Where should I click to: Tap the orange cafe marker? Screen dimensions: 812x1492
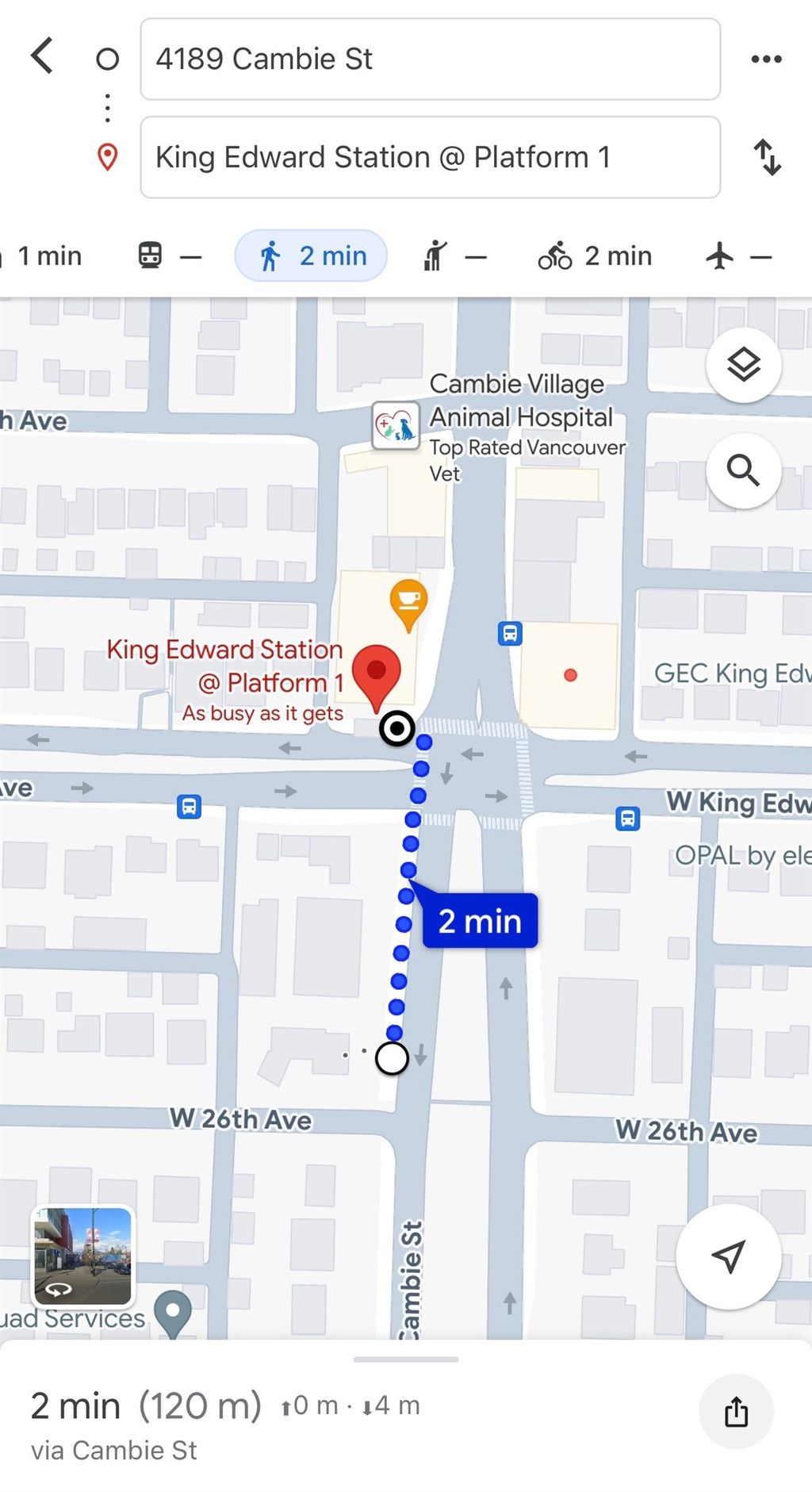tap(408, 601)
